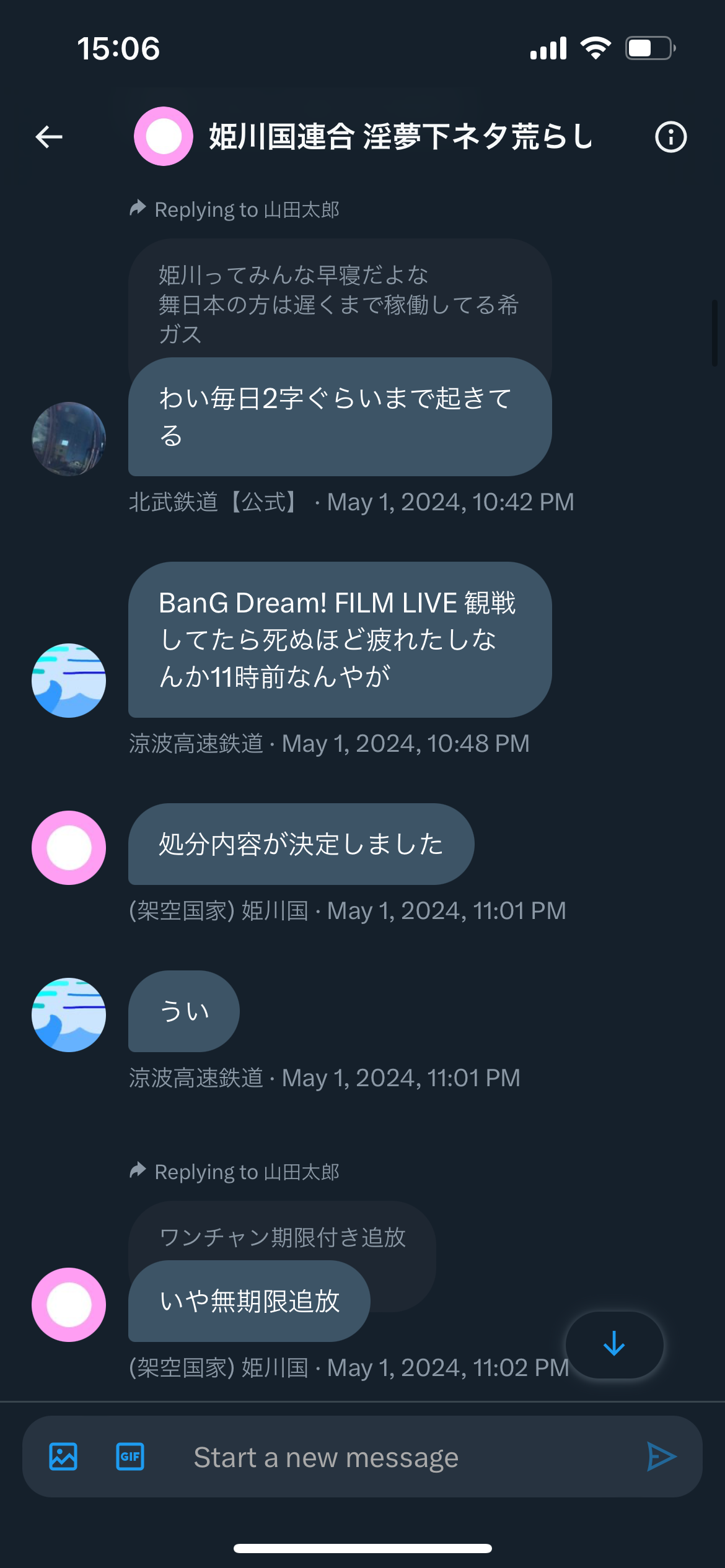Attach a photo from the gallery
Viewport: 725px width, 1568px height.
pos(63,1457)
